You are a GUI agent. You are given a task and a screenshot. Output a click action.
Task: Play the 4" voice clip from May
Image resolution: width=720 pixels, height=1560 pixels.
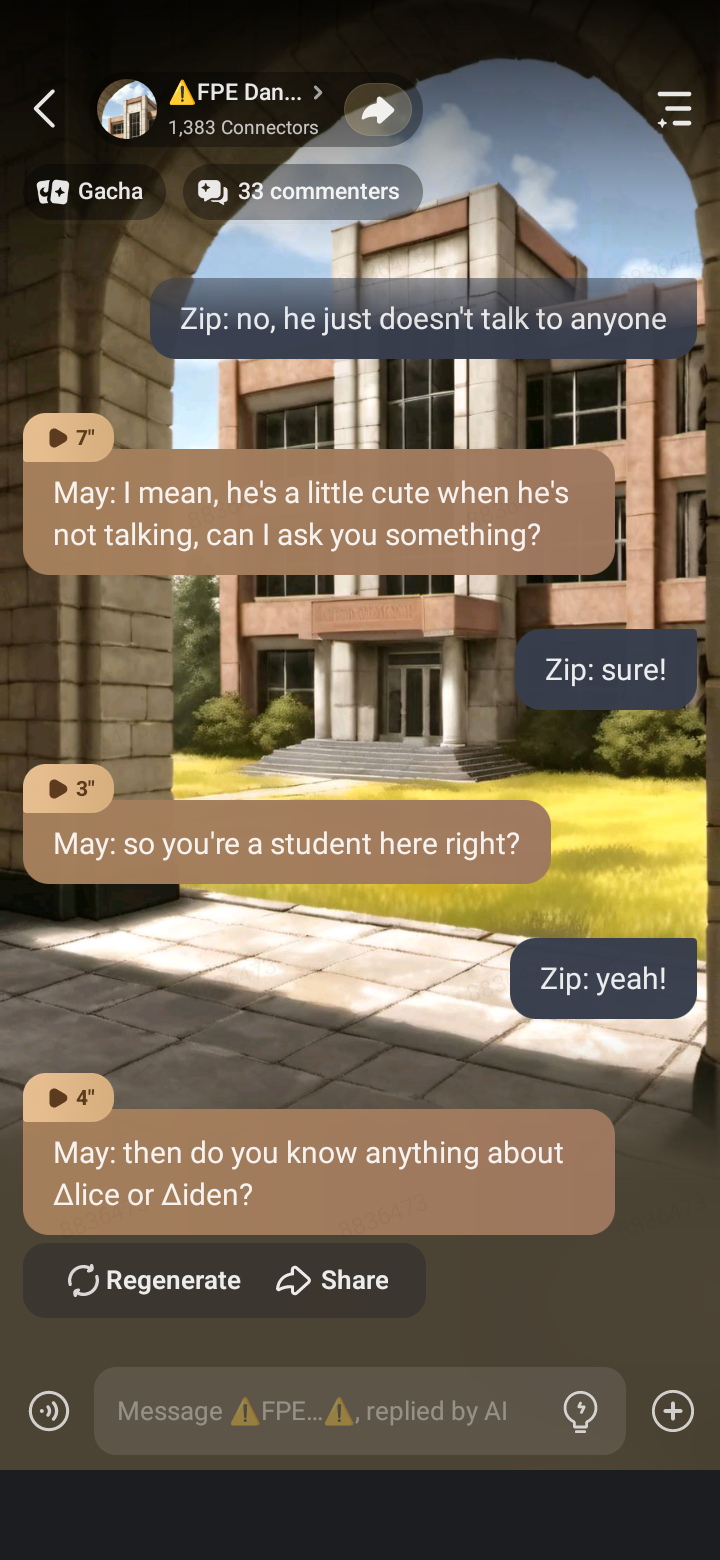click(68, 1098)
